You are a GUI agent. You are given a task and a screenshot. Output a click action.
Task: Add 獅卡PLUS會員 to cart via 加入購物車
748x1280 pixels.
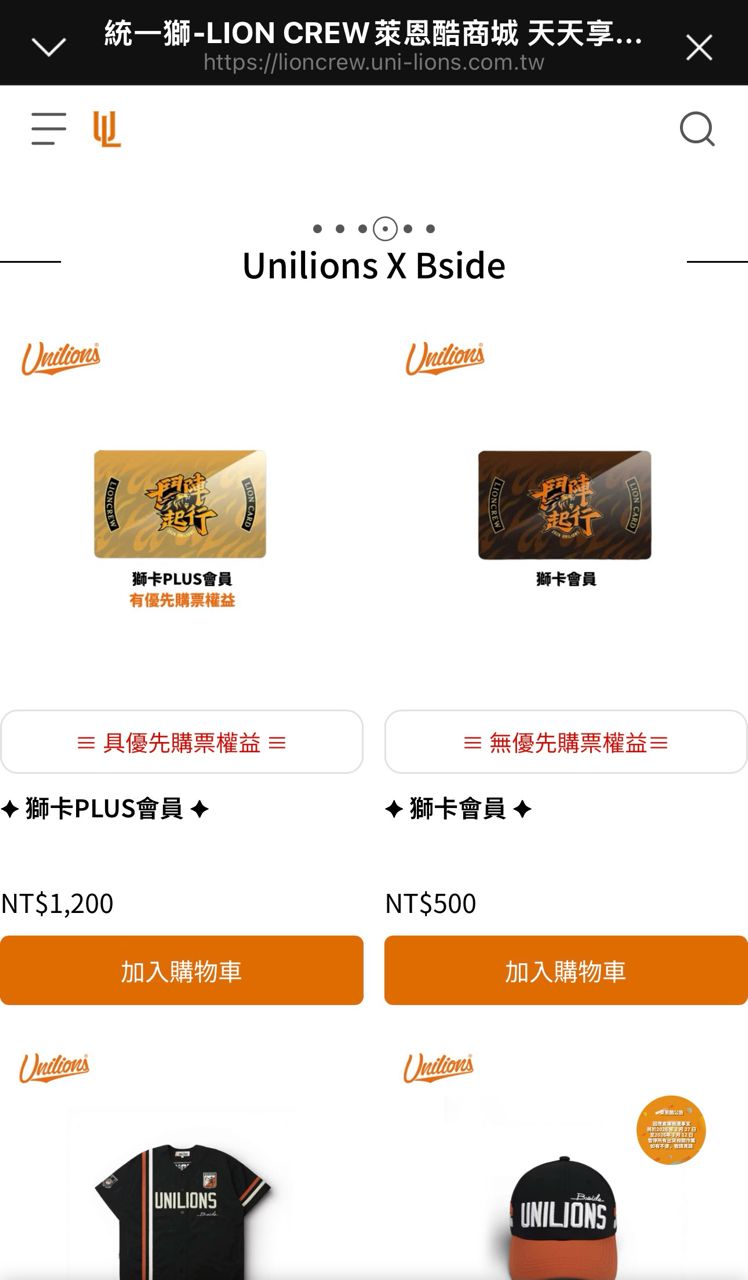[x=182, y=970]
